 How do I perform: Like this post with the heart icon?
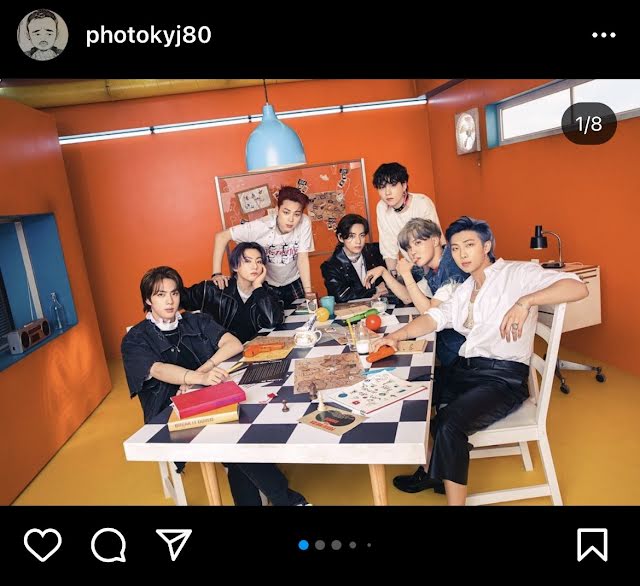point(43,545)
